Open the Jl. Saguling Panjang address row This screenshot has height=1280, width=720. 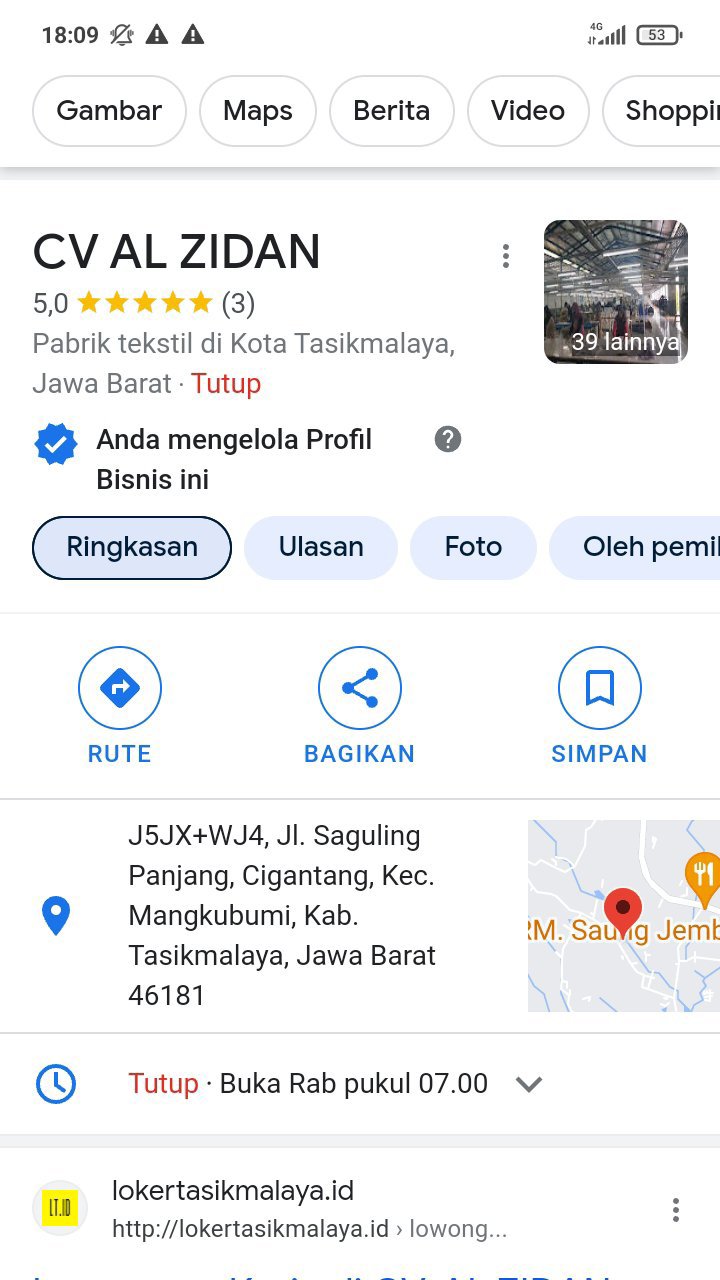click(280, 915)
